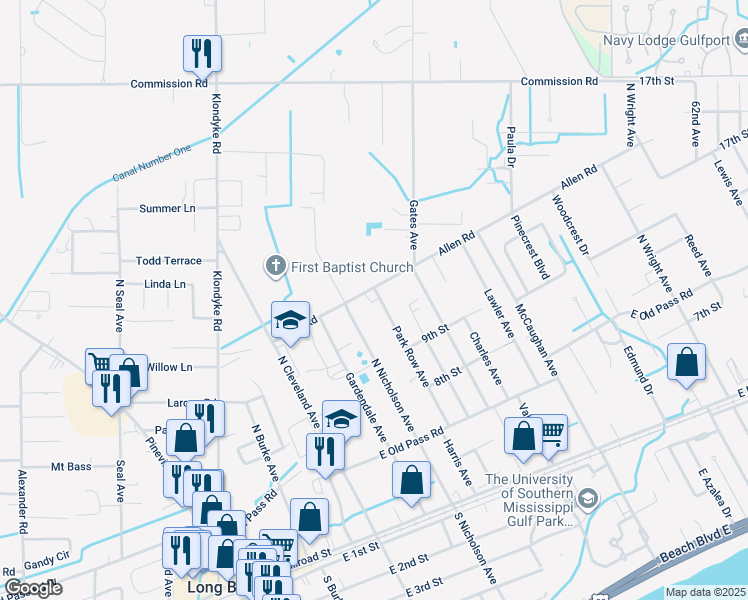The image size is (748, 600).
Task: Tap the shopping bag marker near Edmund Dr
Action: (686, 362)
